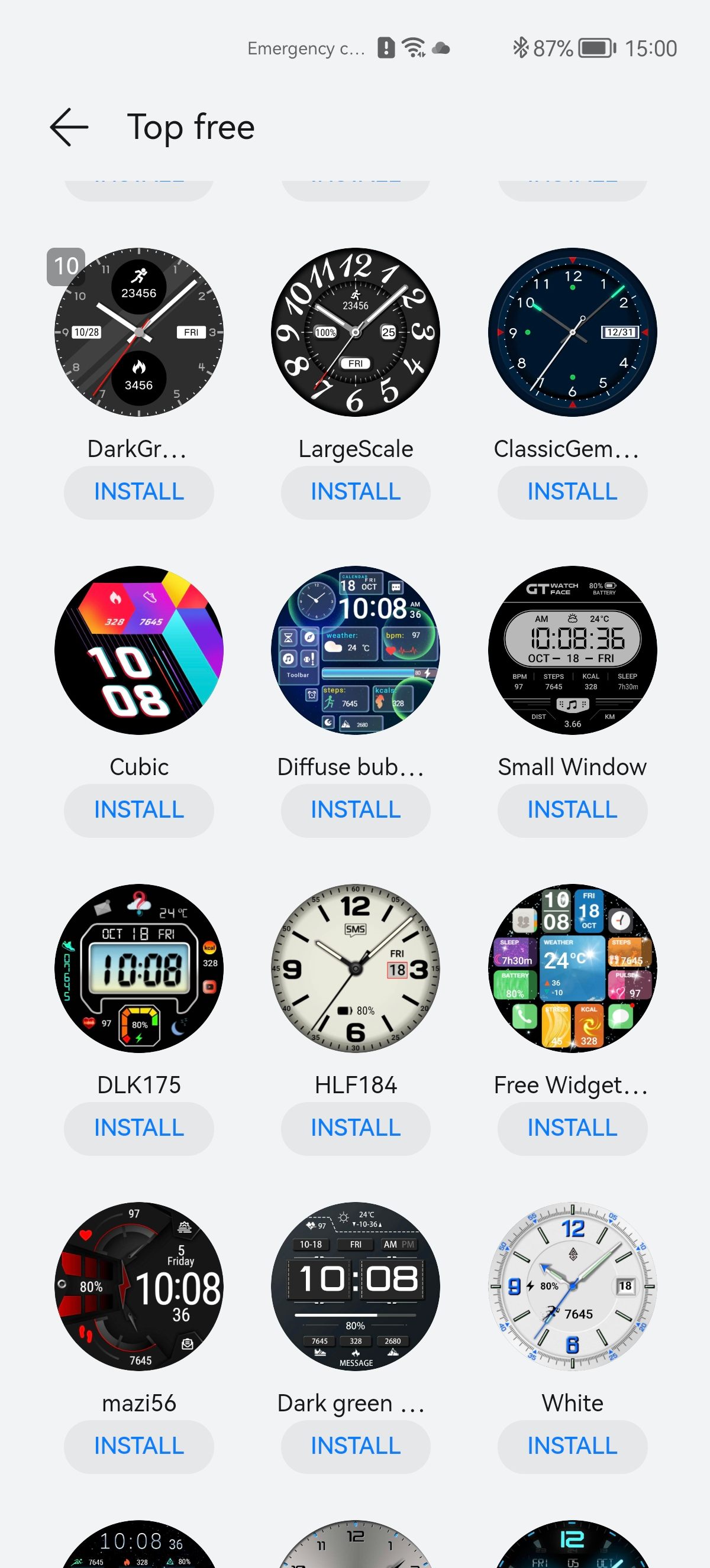View the LargeScale watch face details
Screen dimensions: 710x1568
(356, 332)
